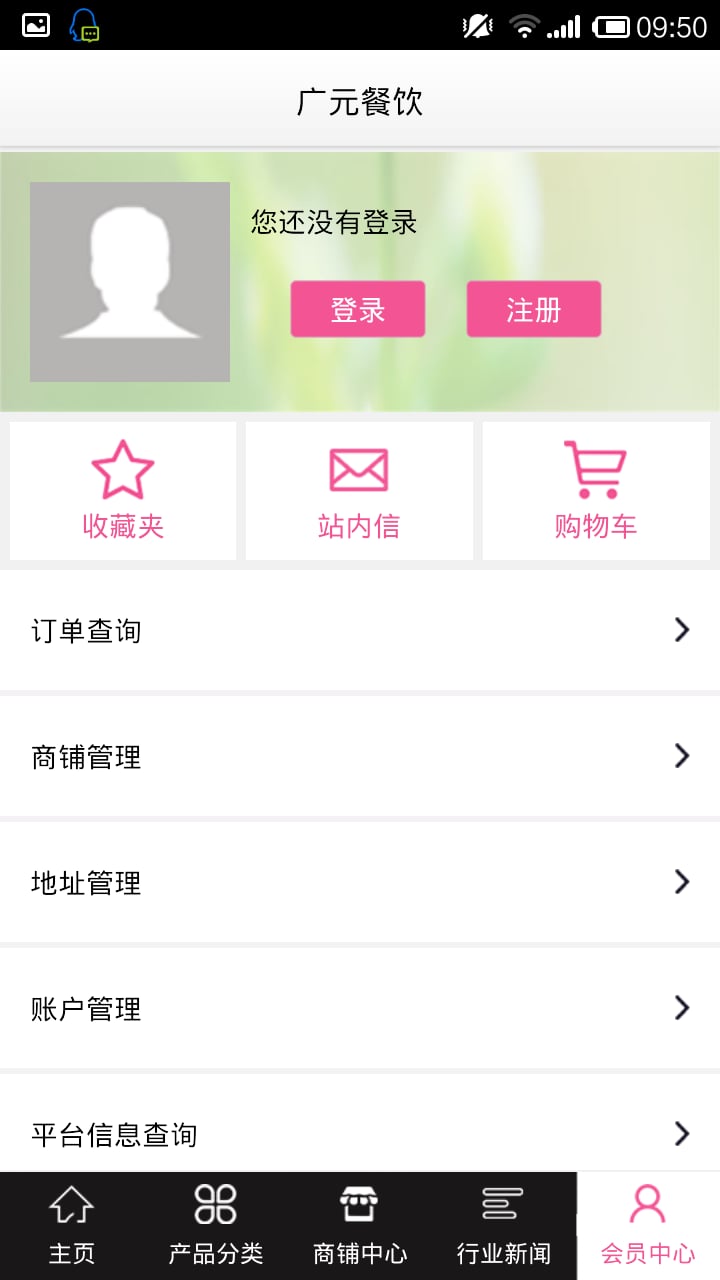
Task: Switch to the 产品分类 categories tab
Action: (216, 1225)
